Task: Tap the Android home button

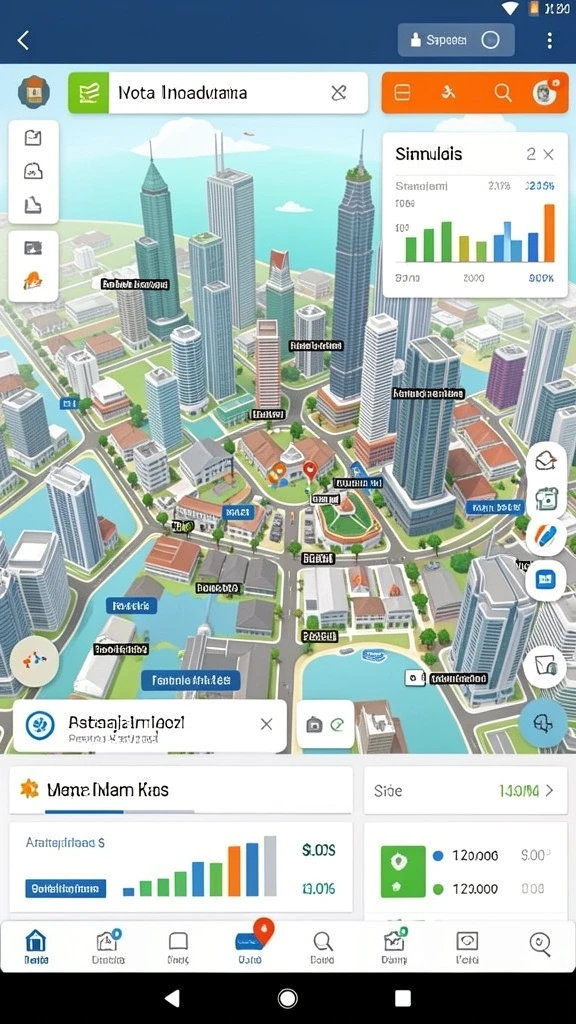Action: (x=287, y=998)
